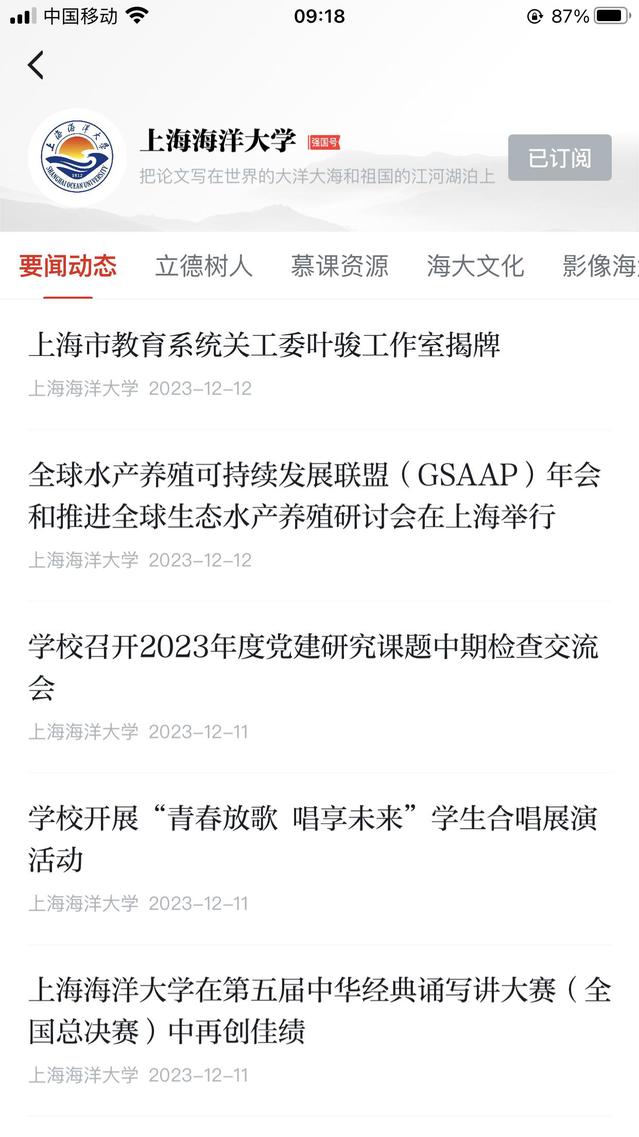Switch to the 影像海大 tab
This screenshot has height=1137, width=639.
pyautogui.click(x=600, y=266)
